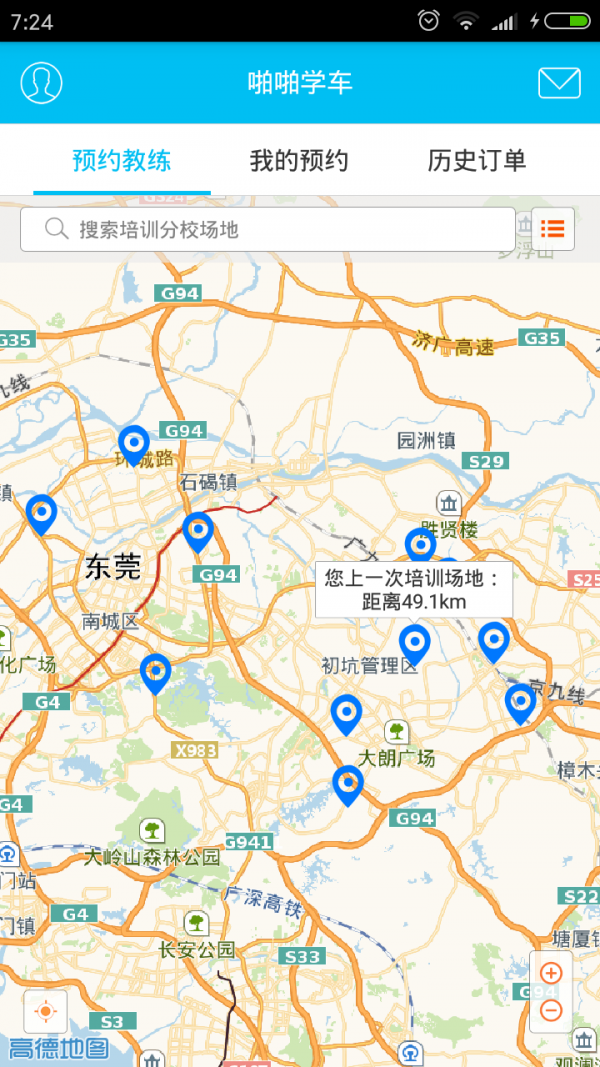Switch to the 历史订单 tab
This screenshot has height=1067, width=600.
pos(477,161)
